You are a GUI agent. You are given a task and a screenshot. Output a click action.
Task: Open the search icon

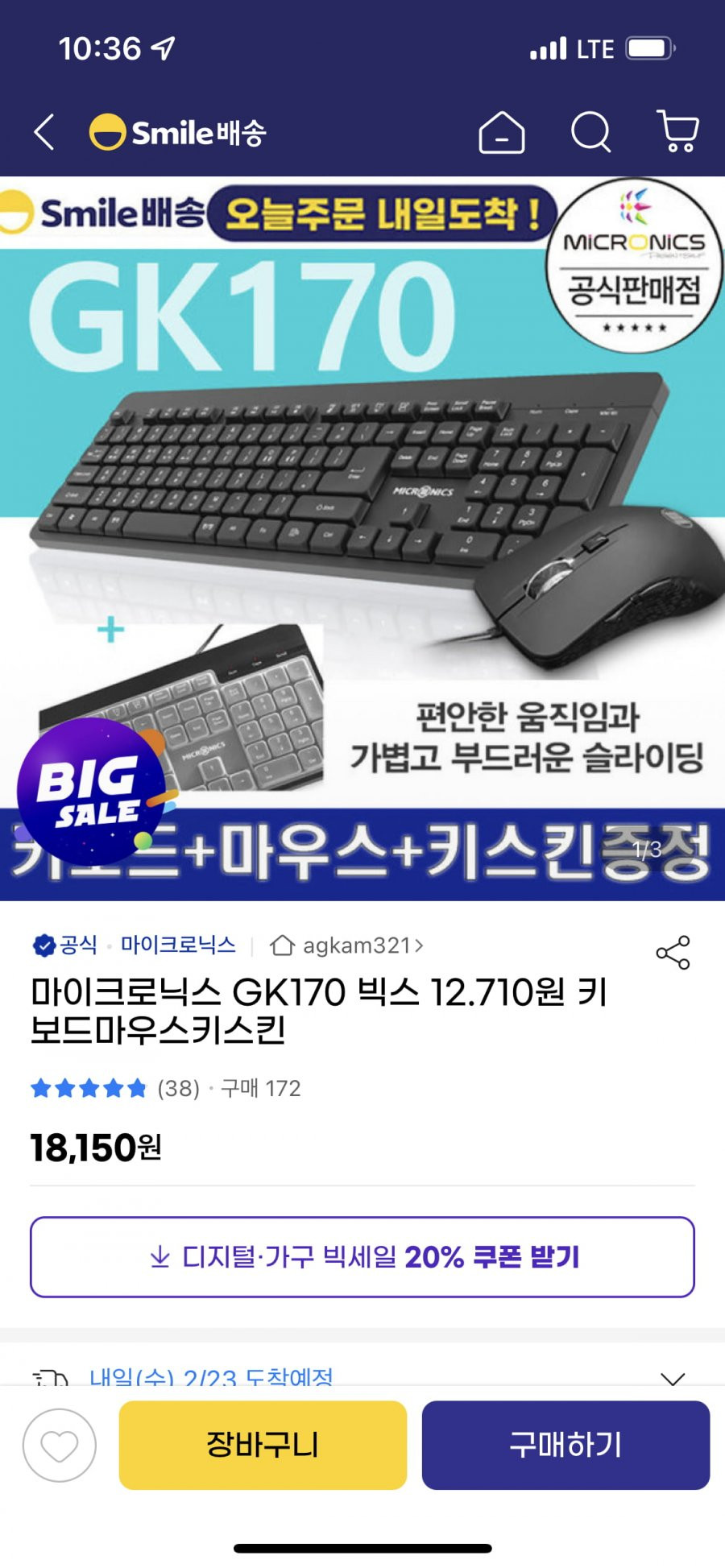point(591,131)
